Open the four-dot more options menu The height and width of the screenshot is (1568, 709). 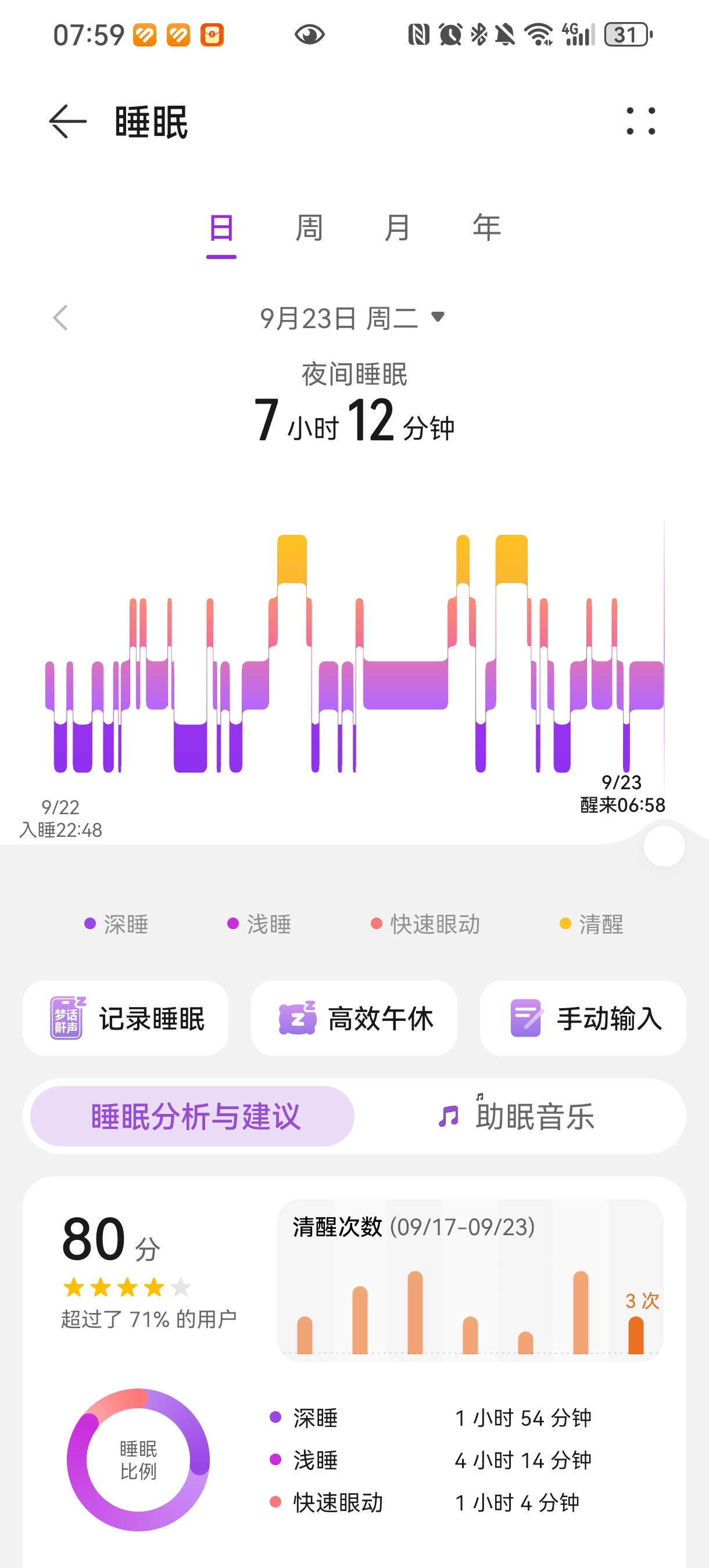point(641,121)
